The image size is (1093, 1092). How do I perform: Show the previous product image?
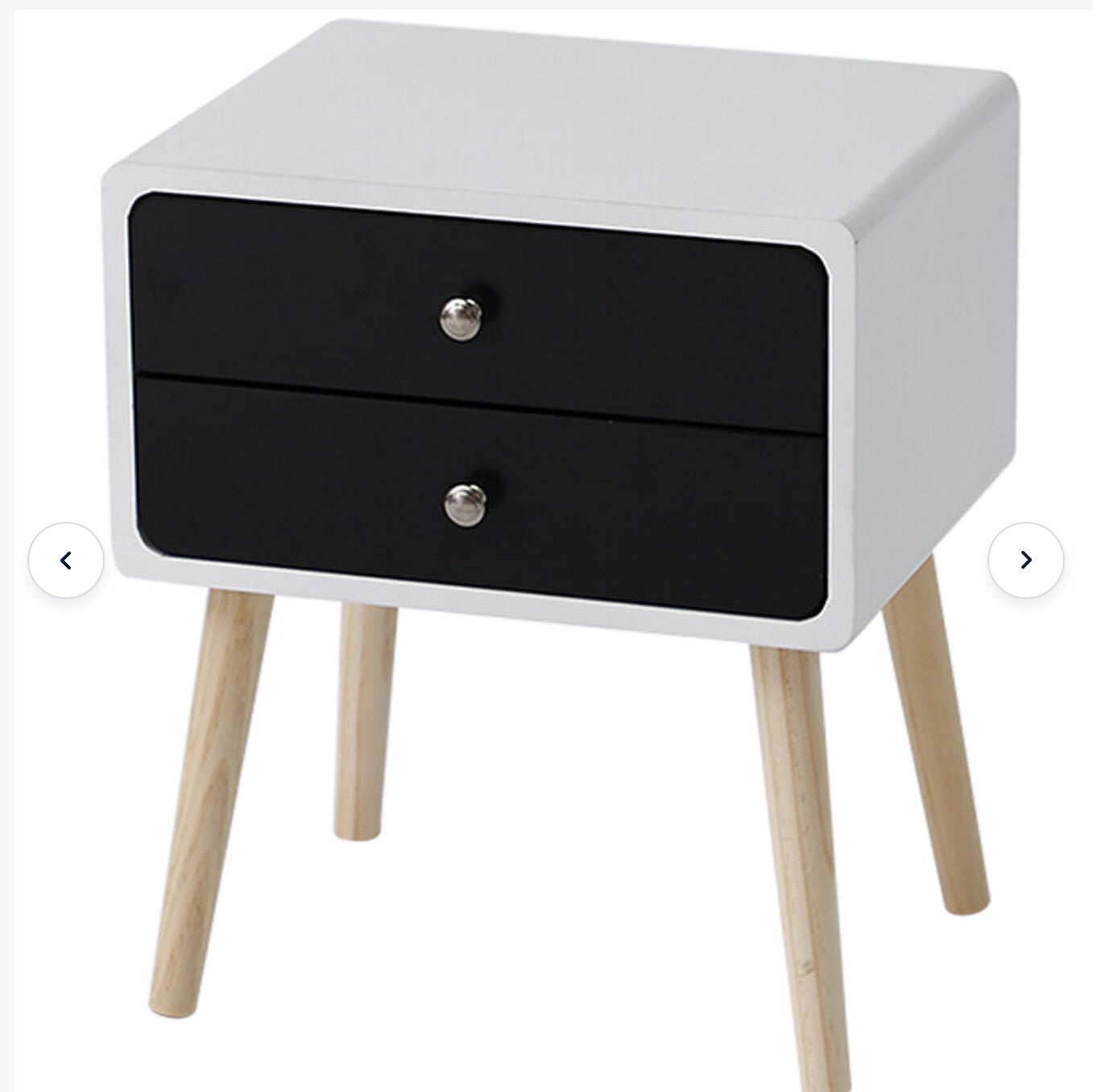pyautogui.click(x=66, y=560)
